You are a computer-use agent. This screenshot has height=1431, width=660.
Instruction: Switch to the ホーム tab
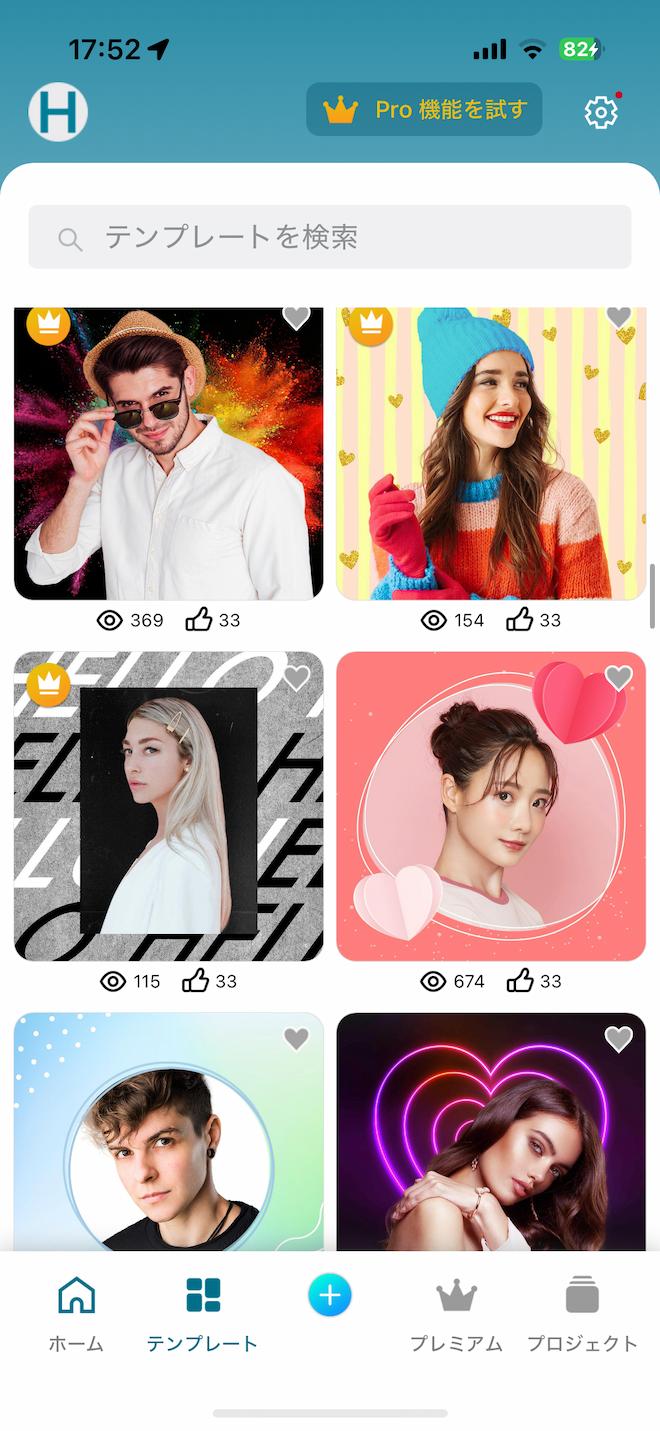pyautogui.click(x=76, y=1312)
